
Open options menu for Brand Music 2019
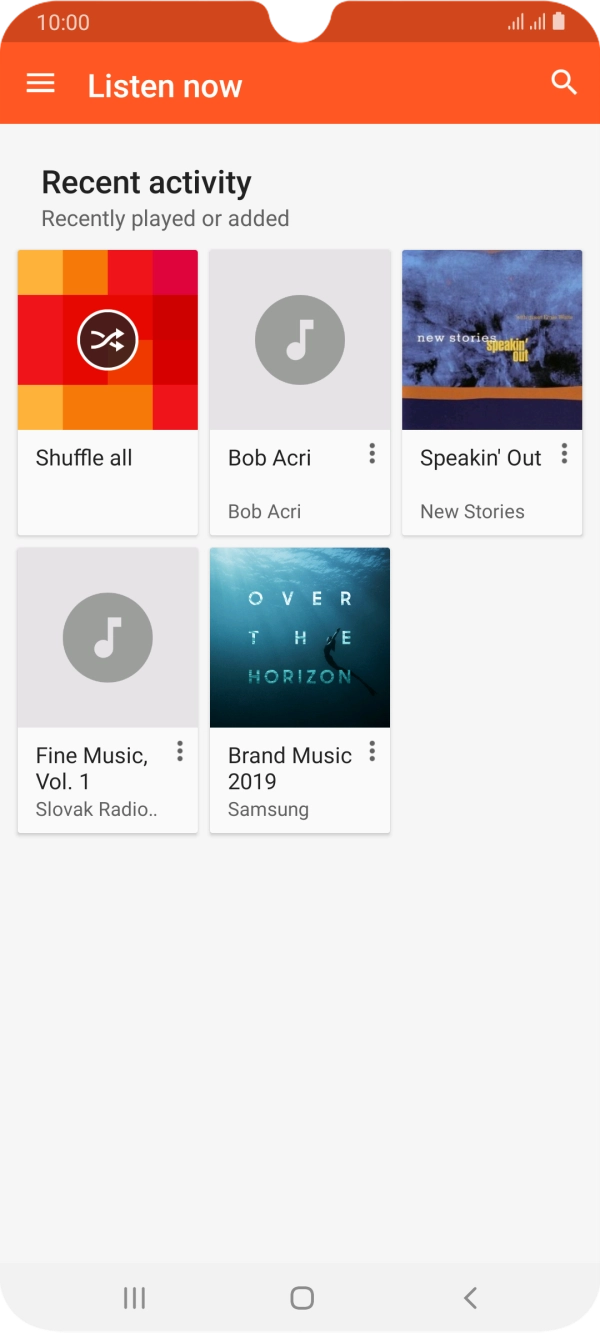coord(372,752)
